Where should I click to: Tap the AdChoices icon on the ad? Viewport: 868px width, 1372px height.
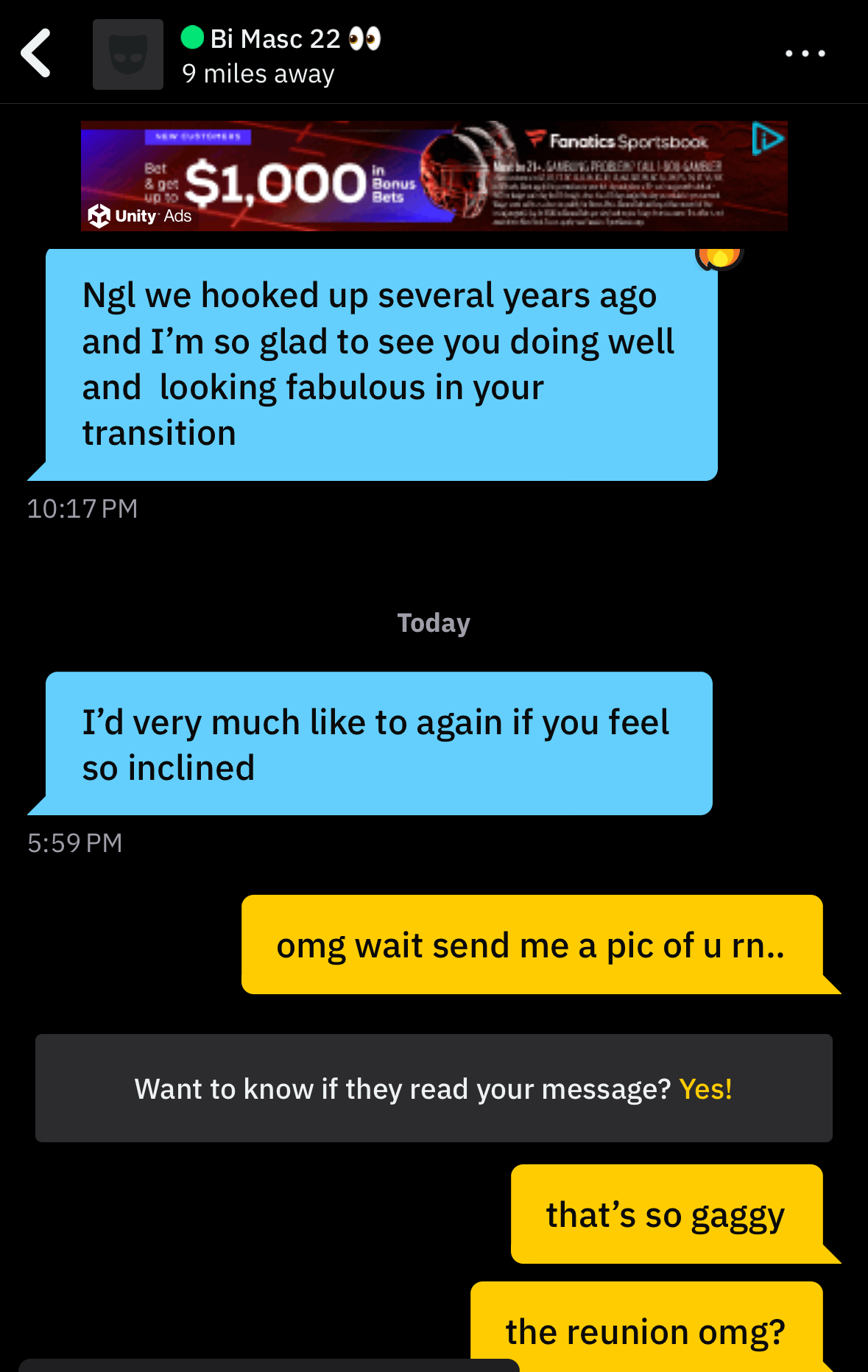tap(767, 139)
